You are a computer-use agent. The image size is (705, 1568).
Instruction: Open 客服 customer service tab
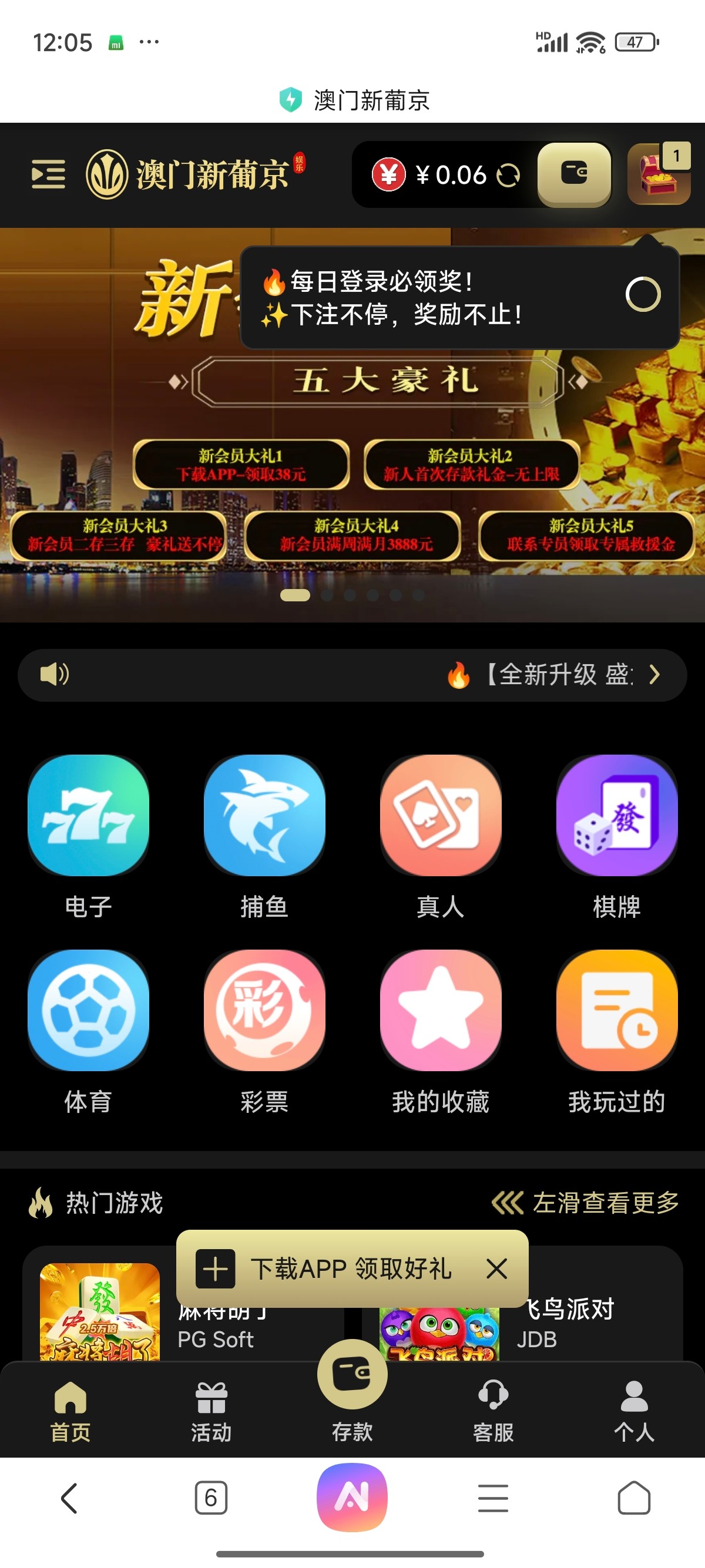click(x=493, y=1411)
